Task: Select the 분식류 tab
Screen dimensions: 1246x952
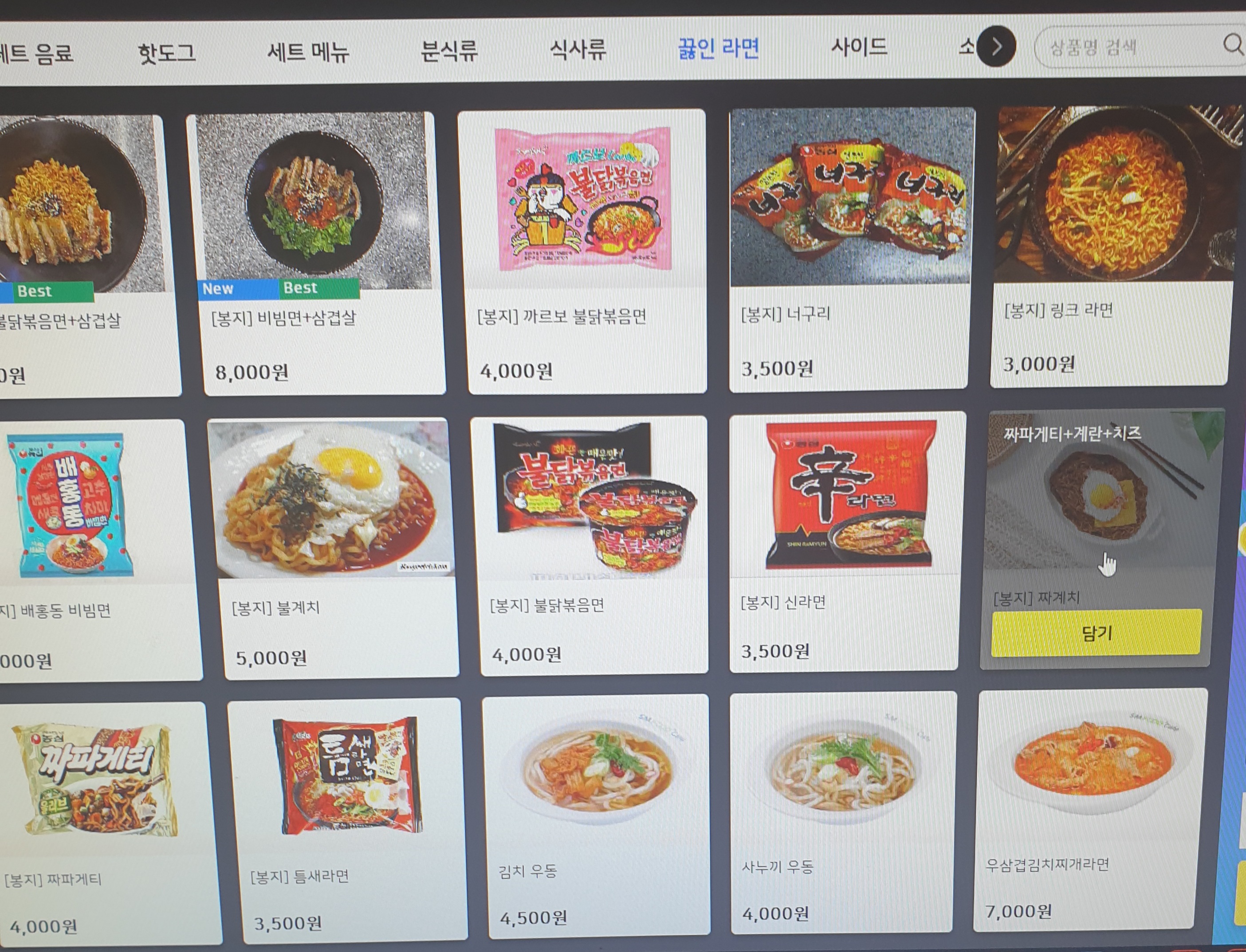Action: click(448, 51)
